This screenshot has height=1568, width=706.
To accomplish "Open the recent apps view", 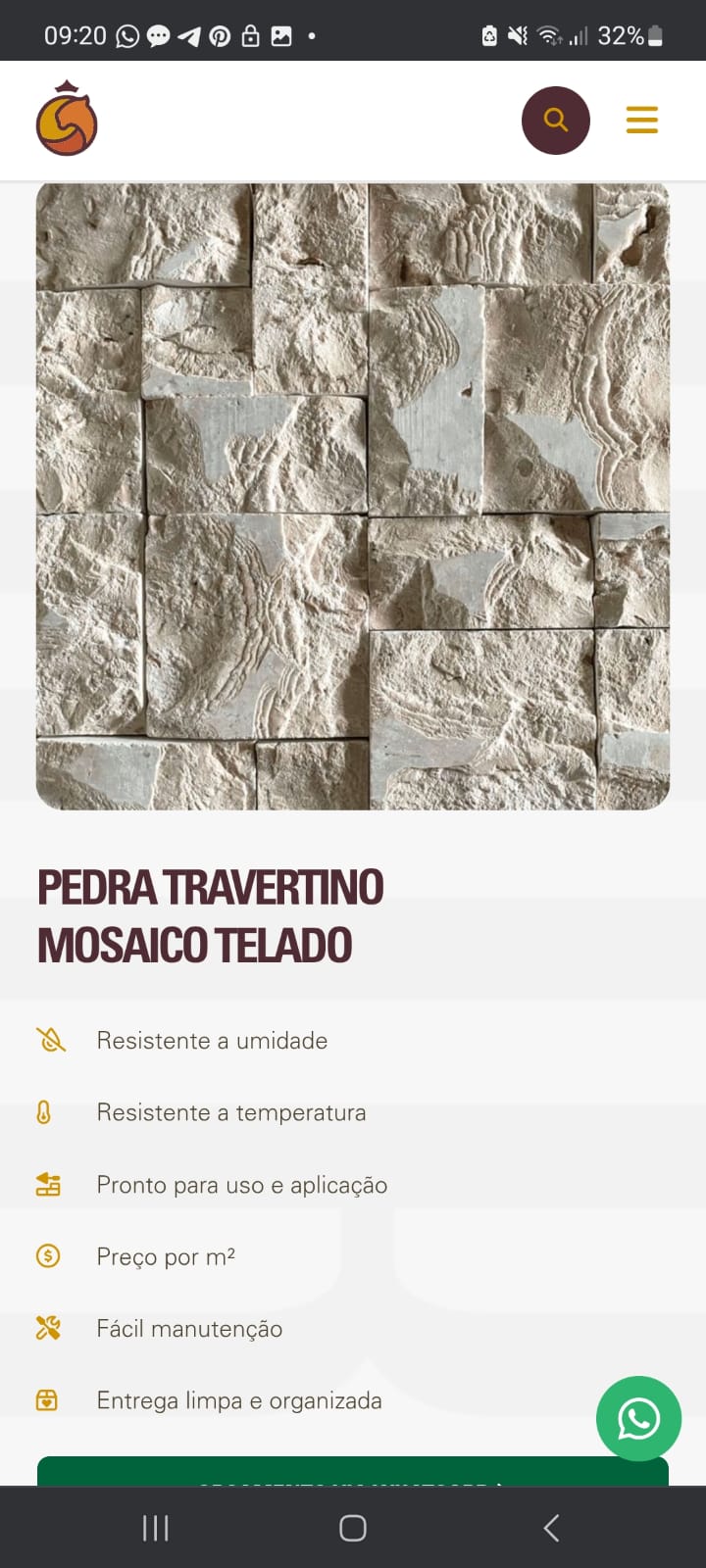I will point(156,1528).
